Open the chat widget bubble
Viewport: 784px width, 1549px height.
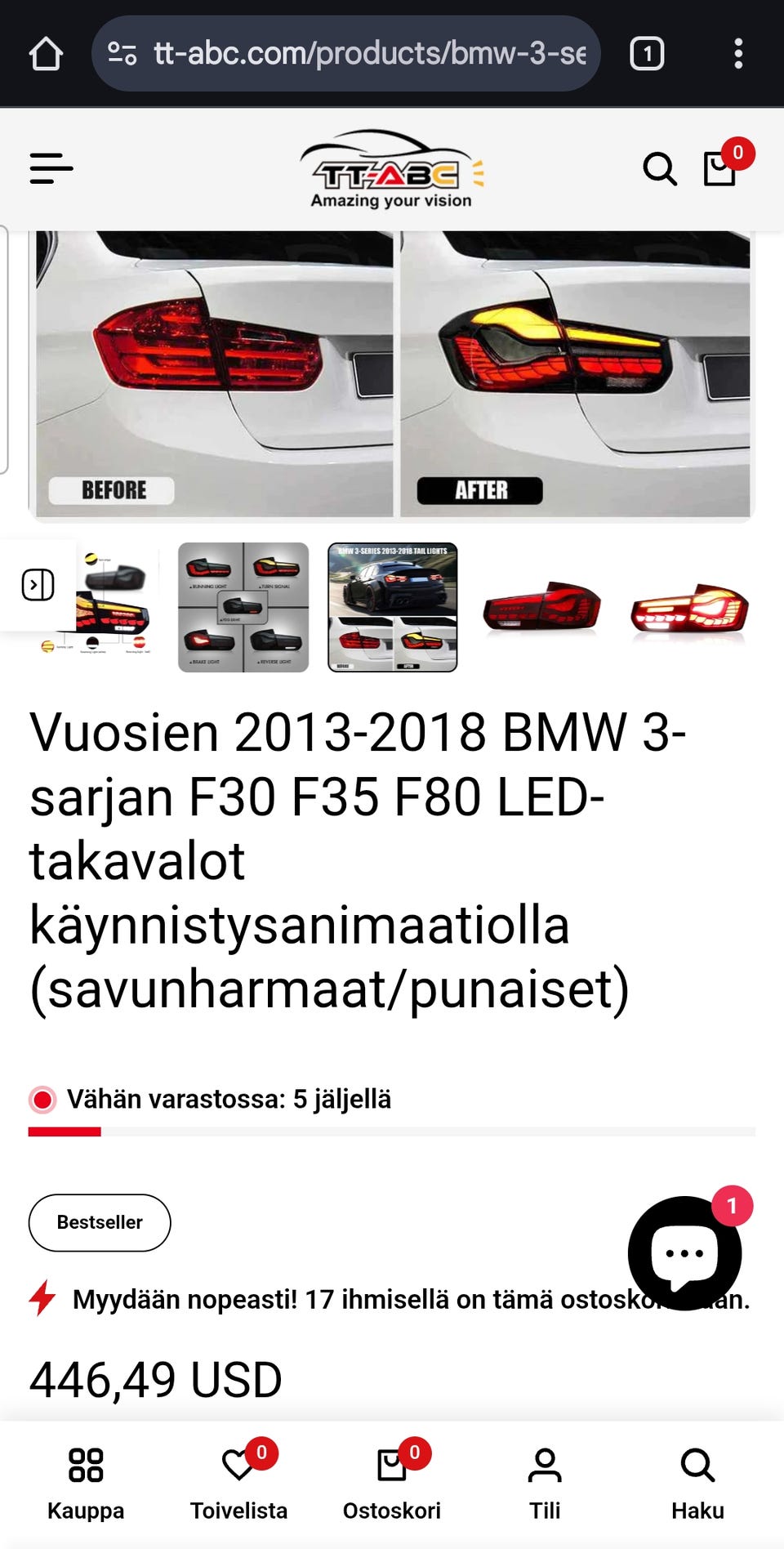click(684, 1254)
